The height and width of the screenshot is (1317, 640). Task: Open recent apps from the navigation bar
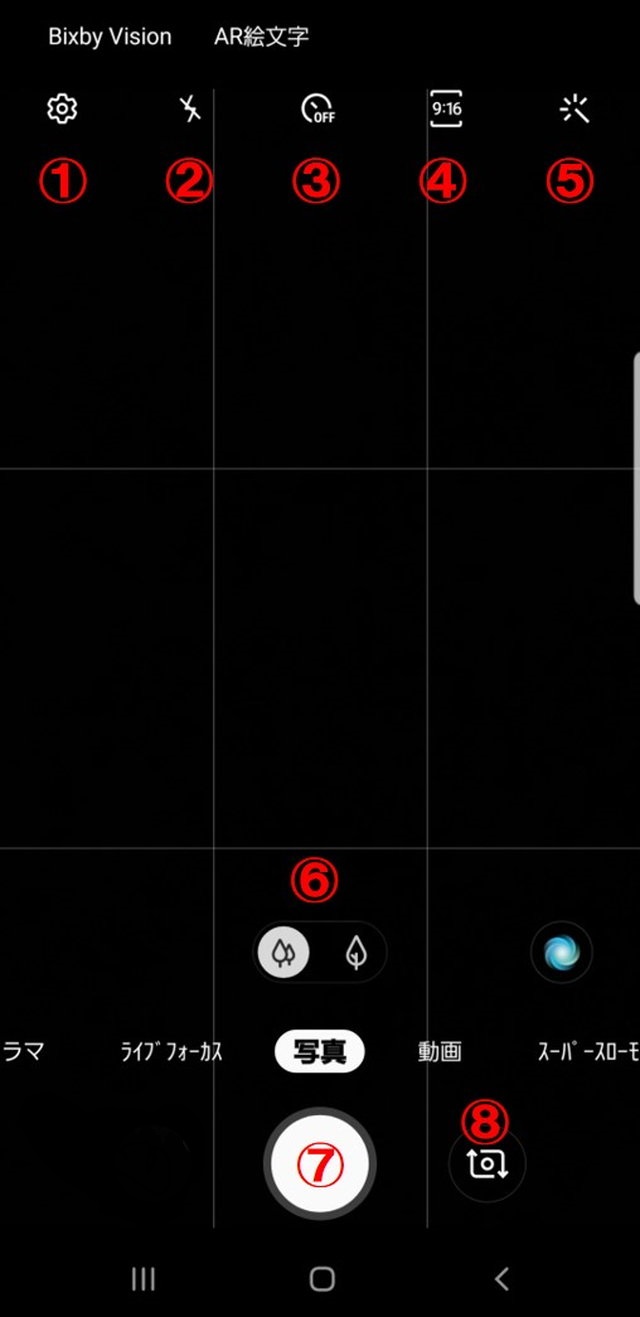[143, 1277]
